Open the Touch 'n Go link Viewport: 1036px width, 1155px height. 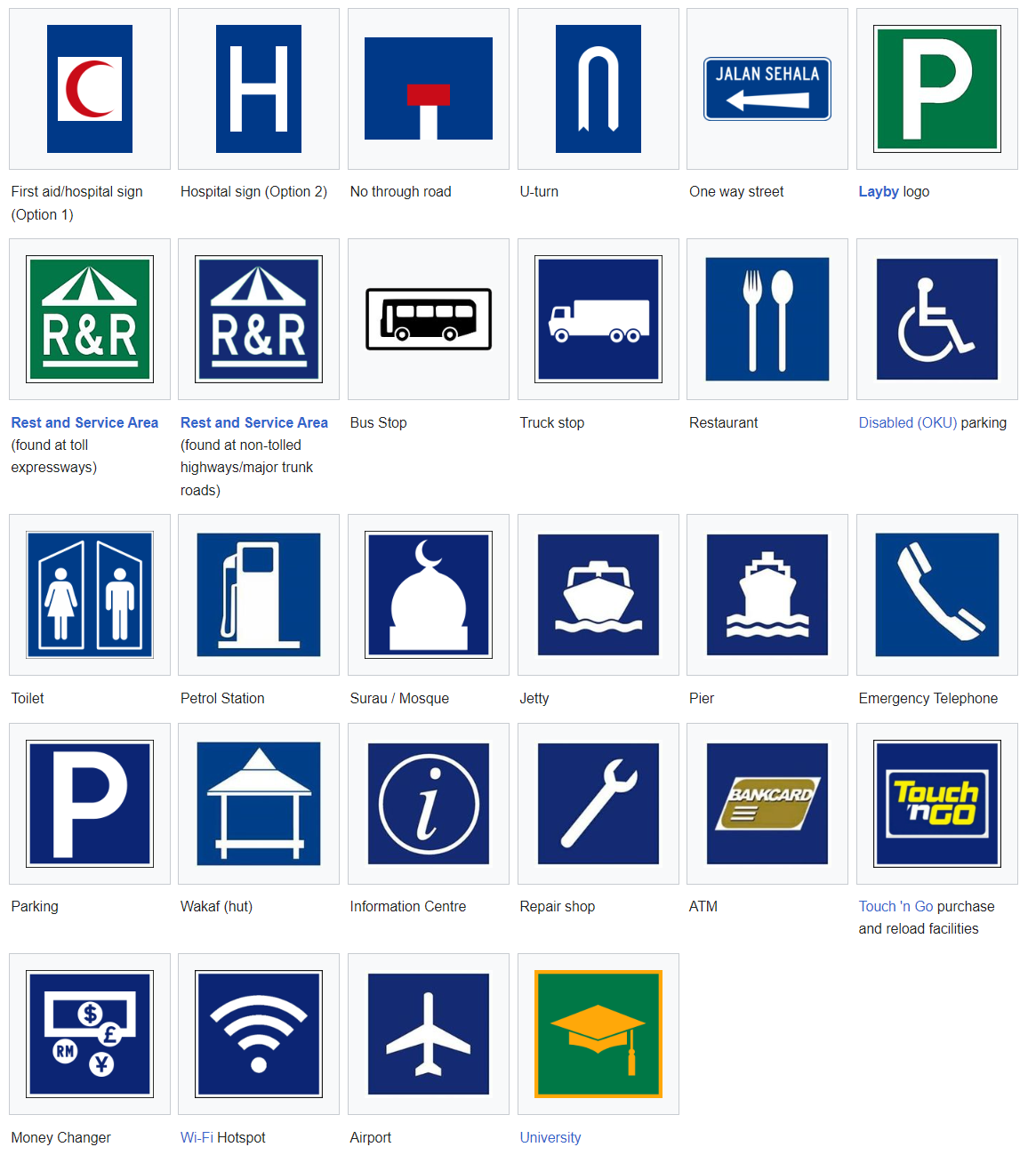[895, 906]
